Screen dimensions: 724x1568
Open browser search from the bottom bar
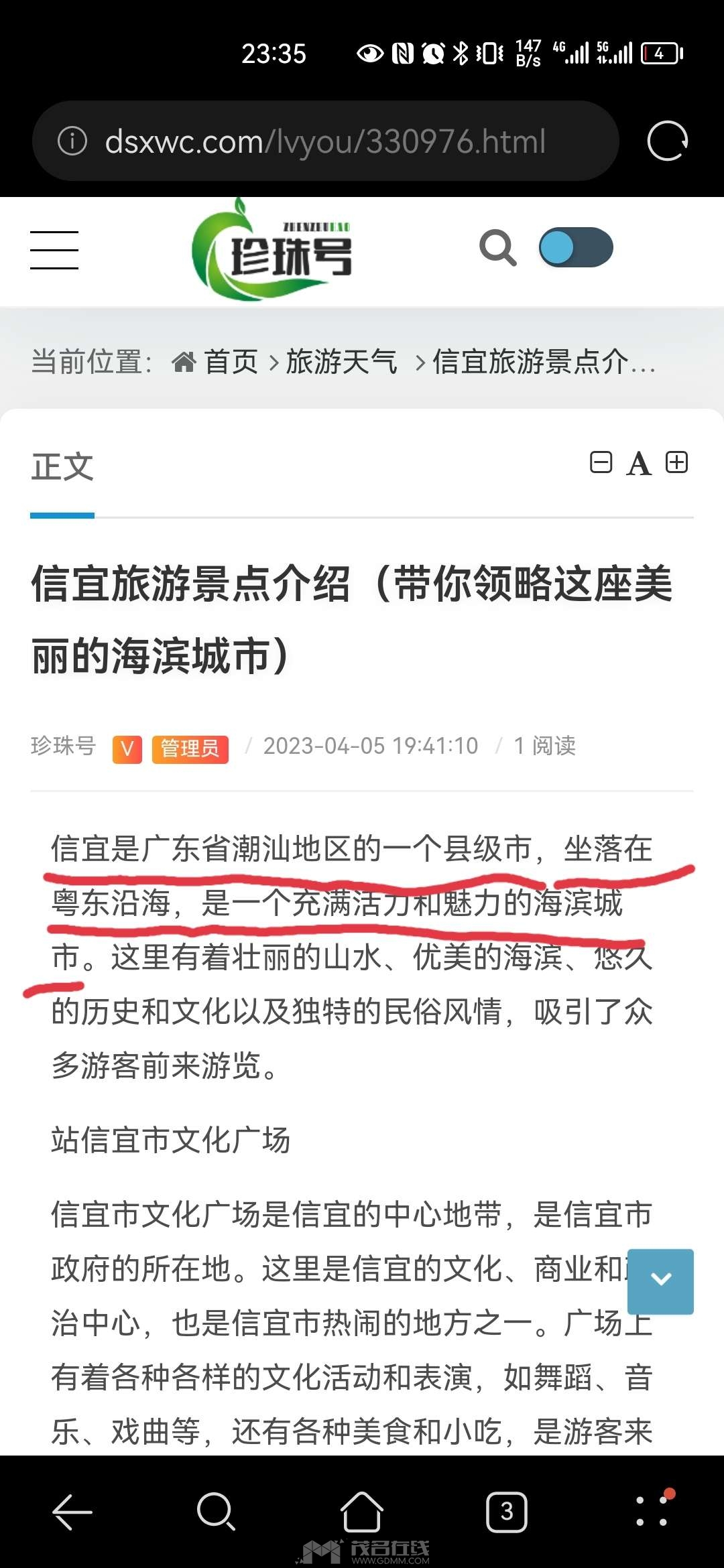[216, 1512]
